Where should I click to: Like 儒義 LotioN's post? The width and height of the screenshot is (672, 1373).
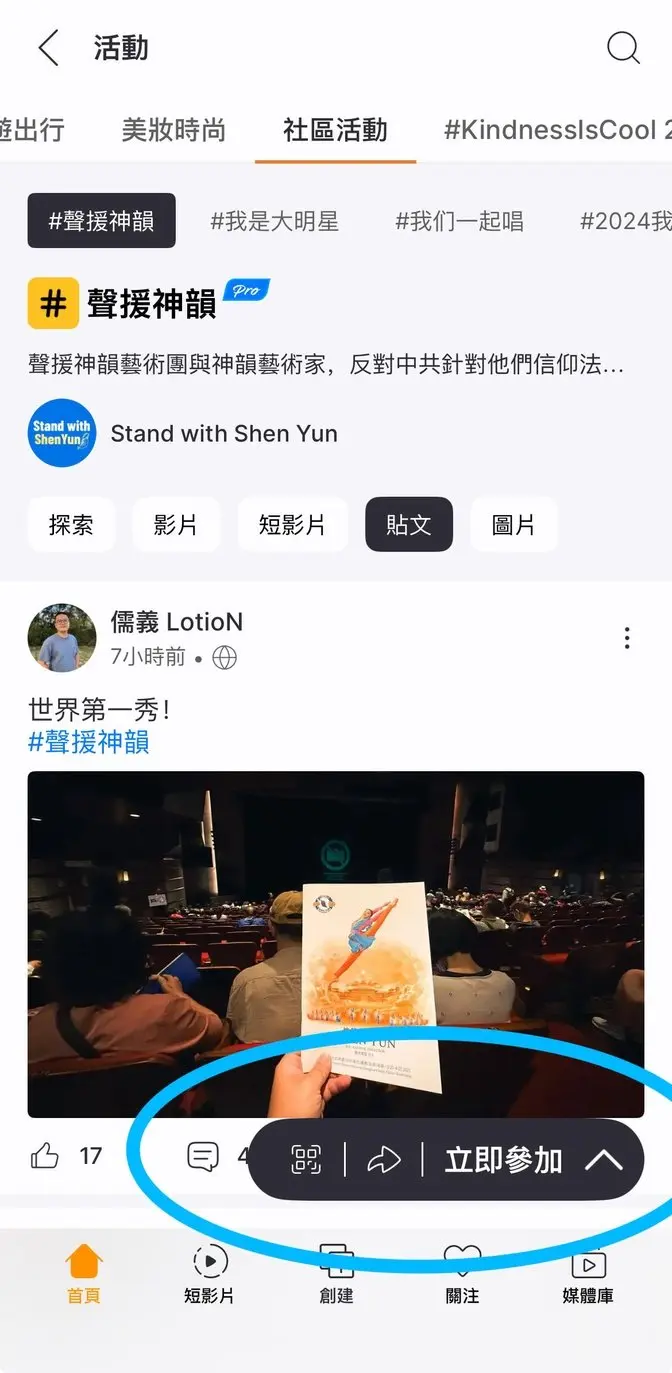point(46,1156)
